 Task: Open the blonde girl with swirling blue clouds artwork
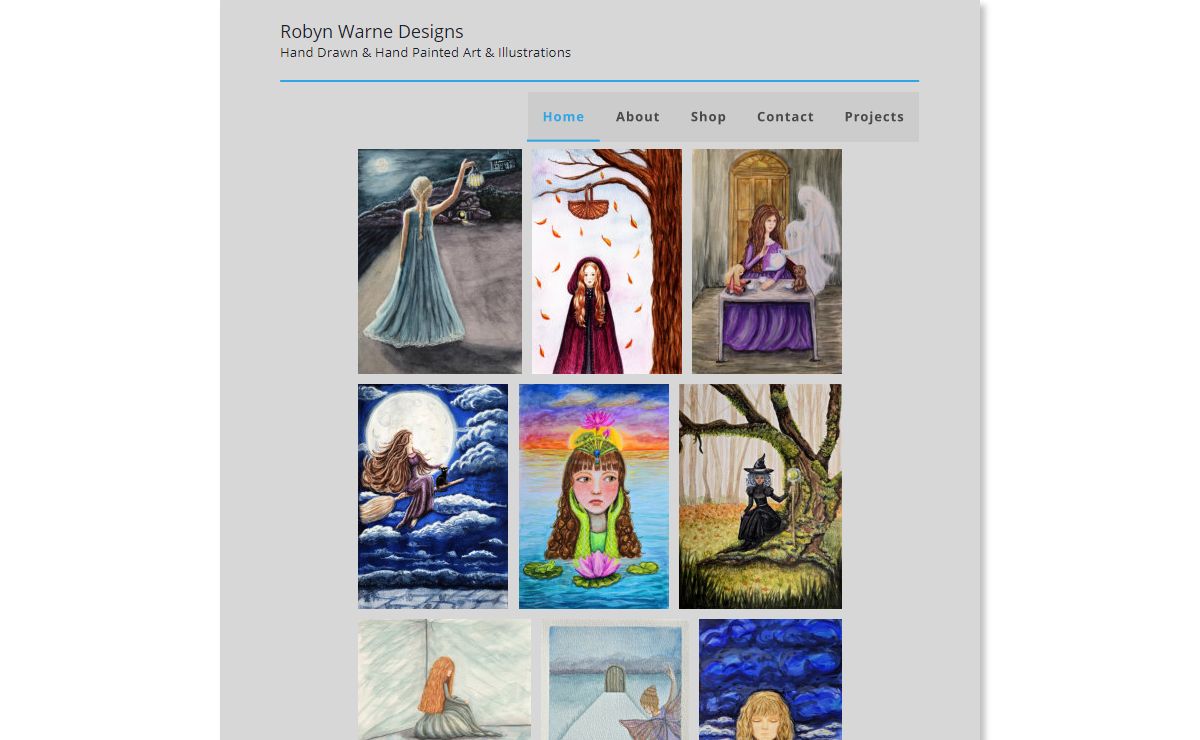pyautogui.click(x=770, y=679)
